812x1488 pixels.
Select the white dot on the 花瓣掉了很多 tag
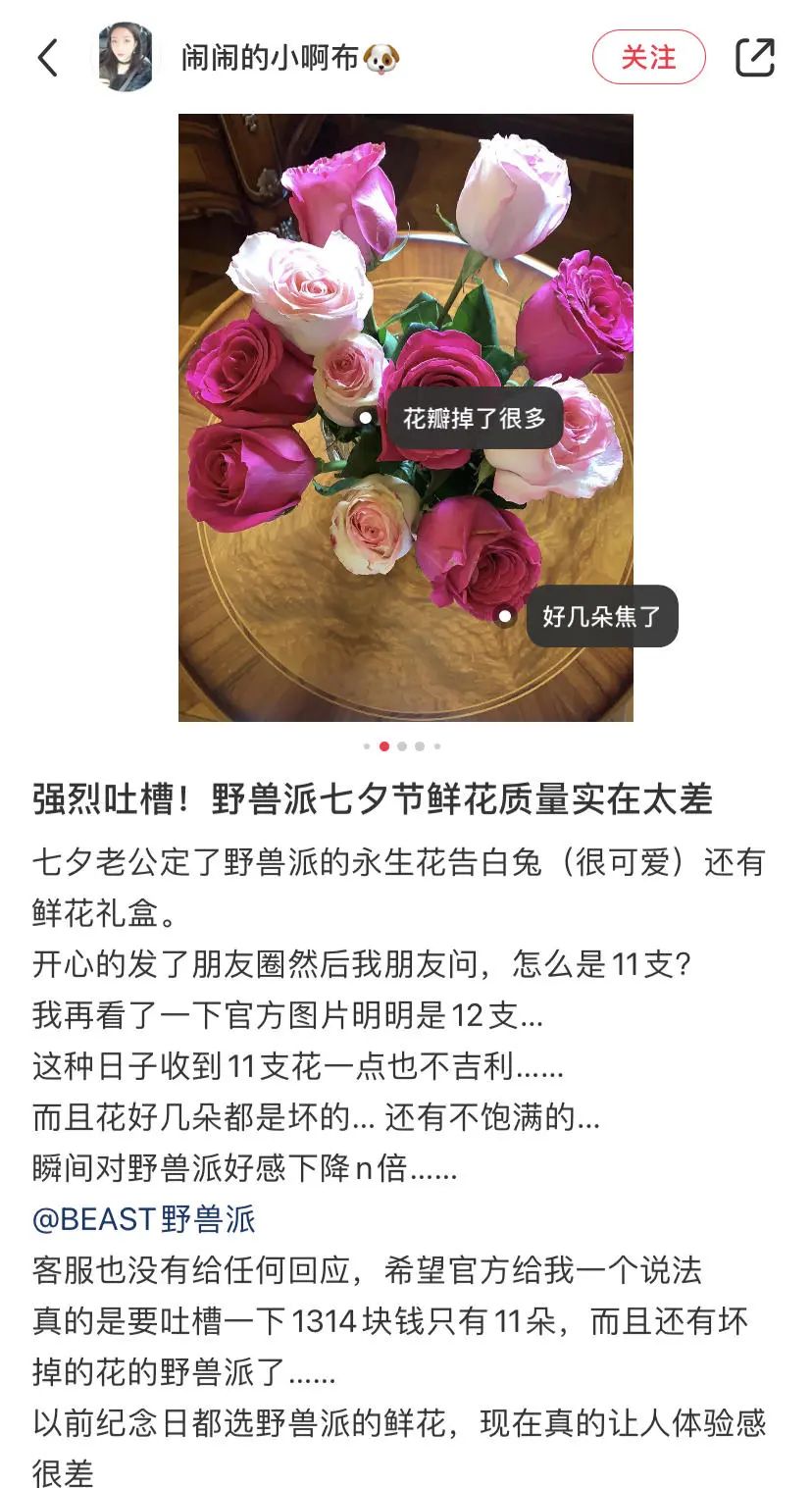[364, 416]
